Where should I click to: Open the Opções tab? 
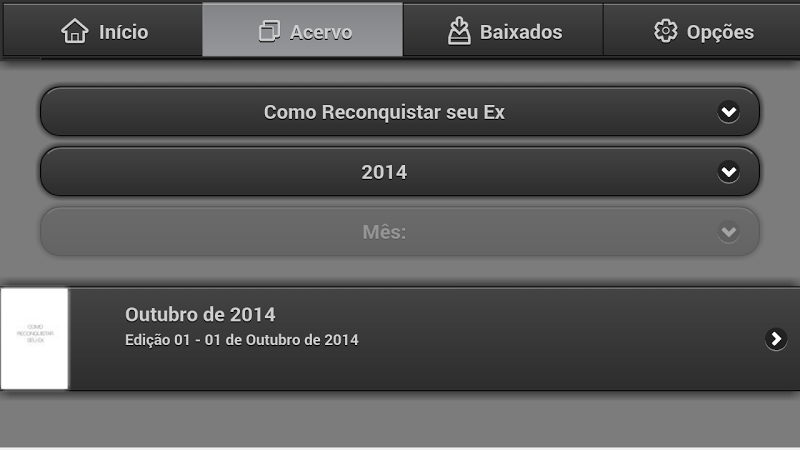click(x=703, y=31)
